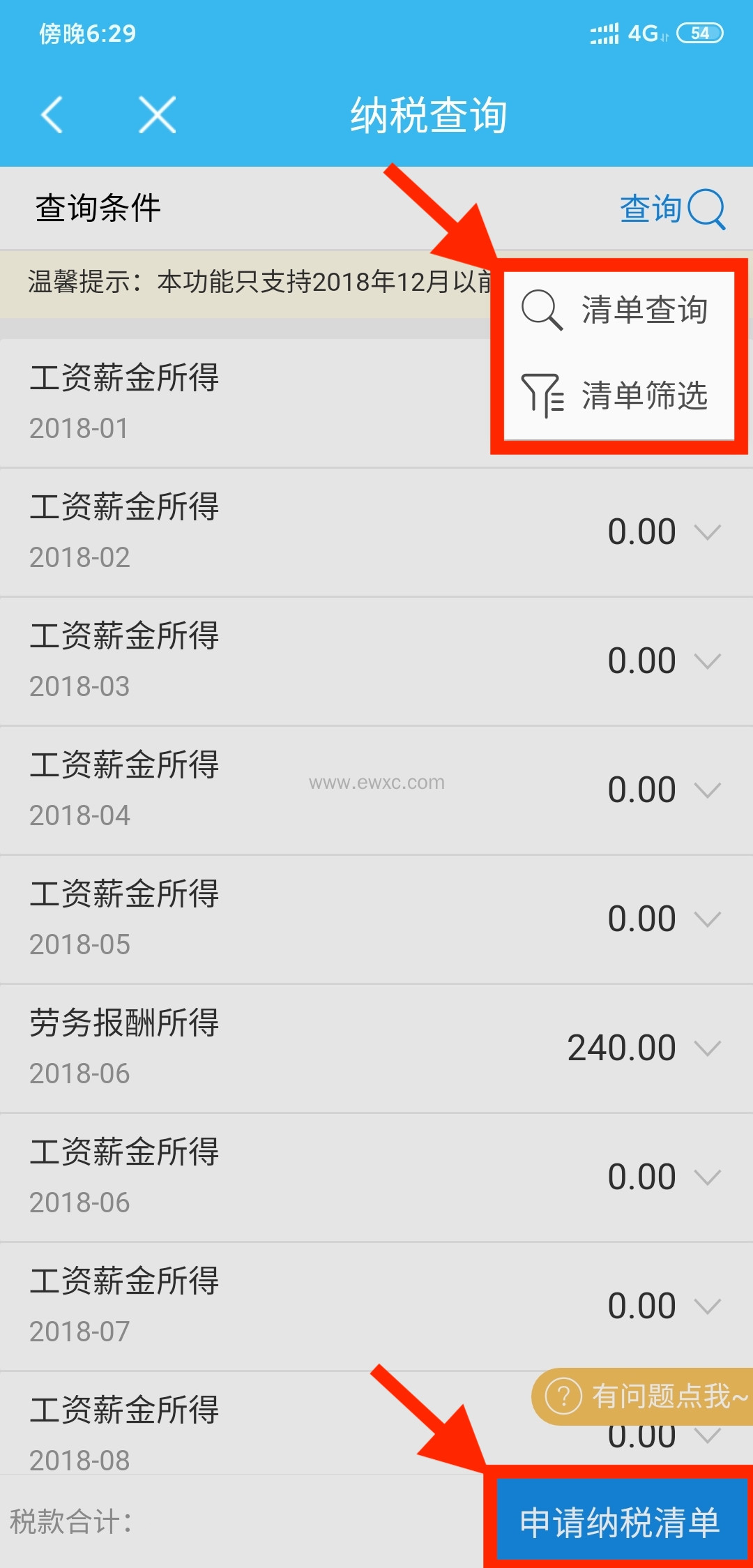Select 清单查询 from the popup menu
Viewport: 753px width, 1568px height.
(618, 310)
